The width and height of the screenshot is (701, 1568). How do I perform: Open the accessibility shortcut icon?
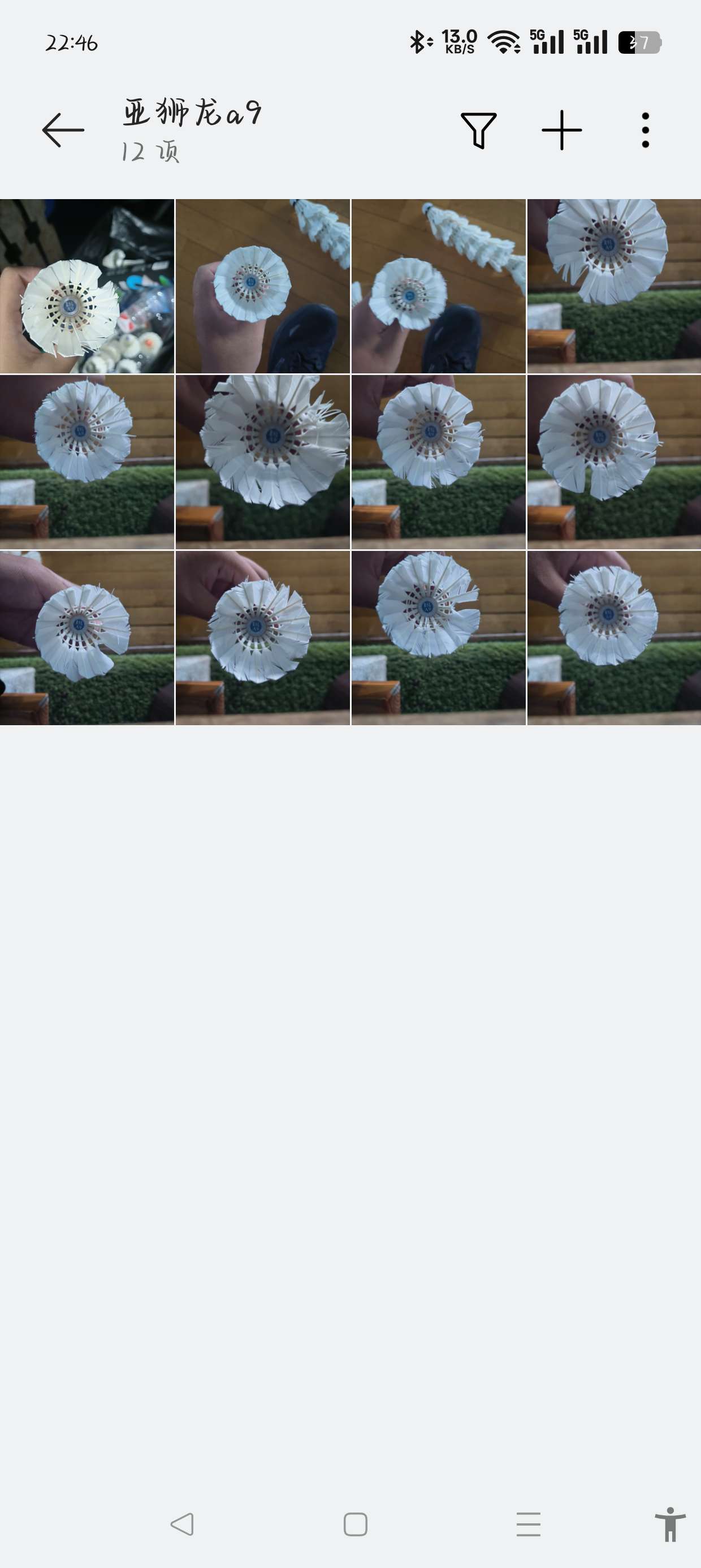(x=670, y=1524)
